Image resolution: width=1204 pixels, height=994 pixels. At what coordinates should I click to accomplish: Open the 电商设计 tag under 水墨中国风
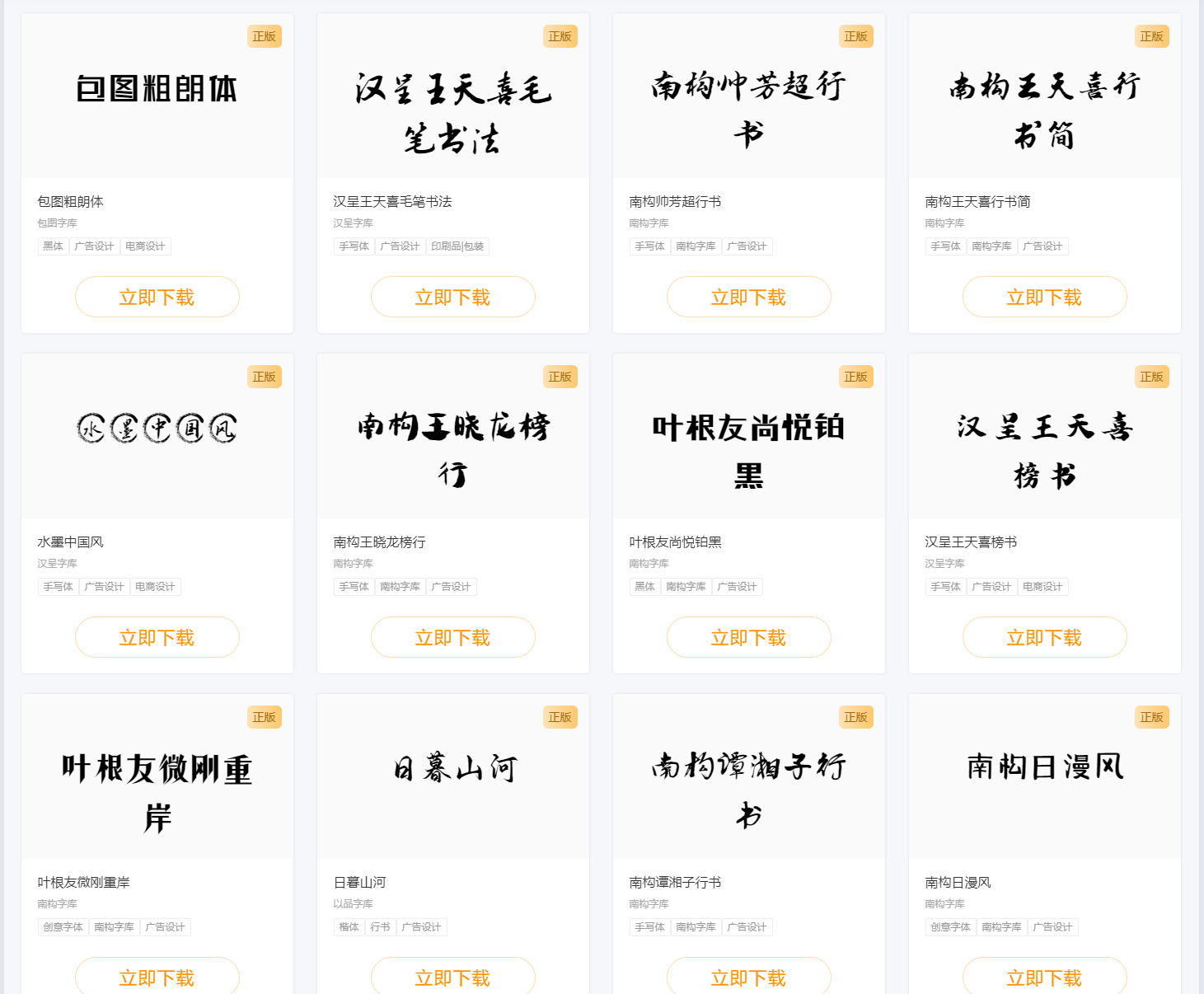(x=155, y=587)
